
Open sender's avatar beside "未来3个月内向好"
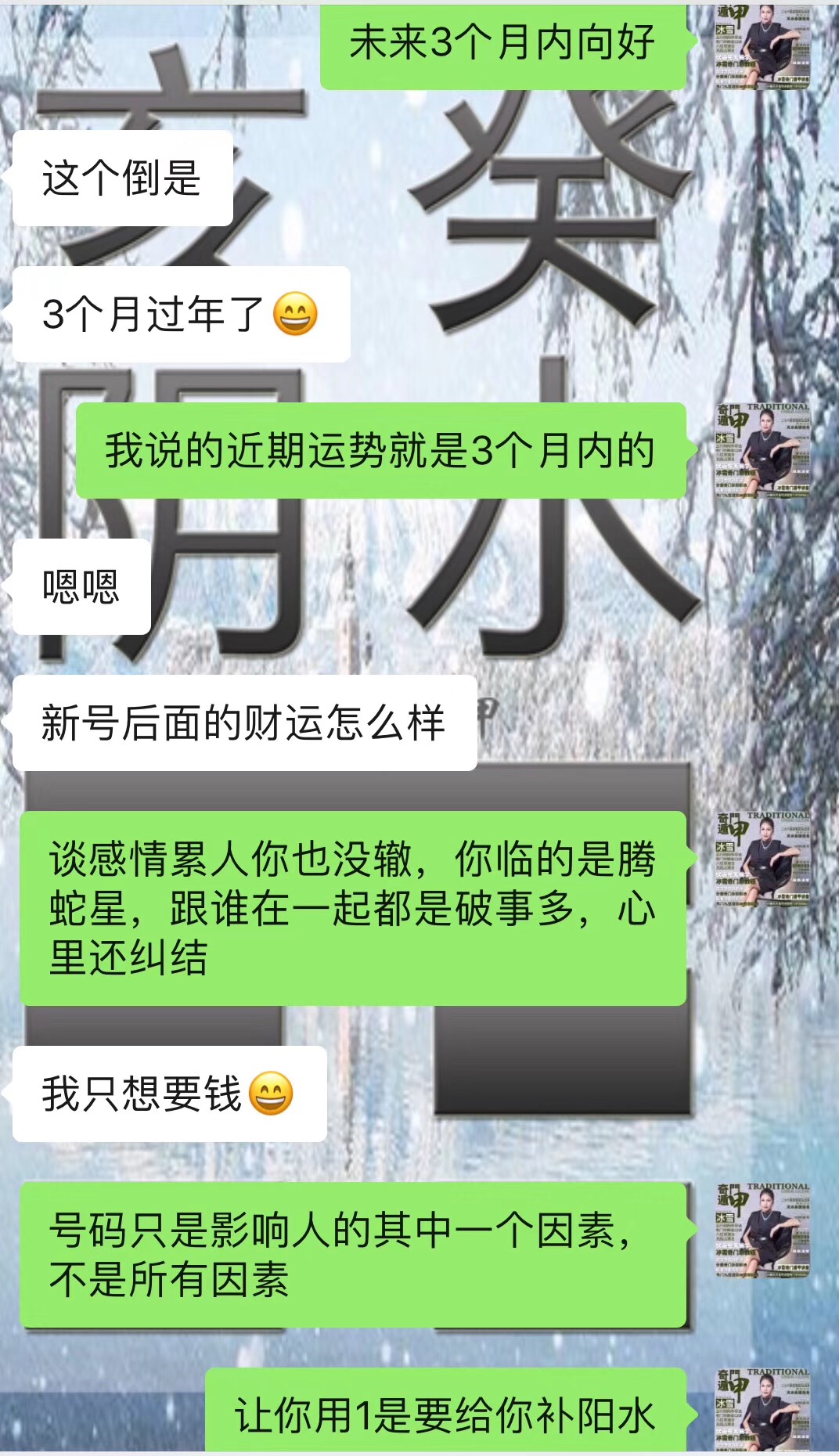[763, 45]
